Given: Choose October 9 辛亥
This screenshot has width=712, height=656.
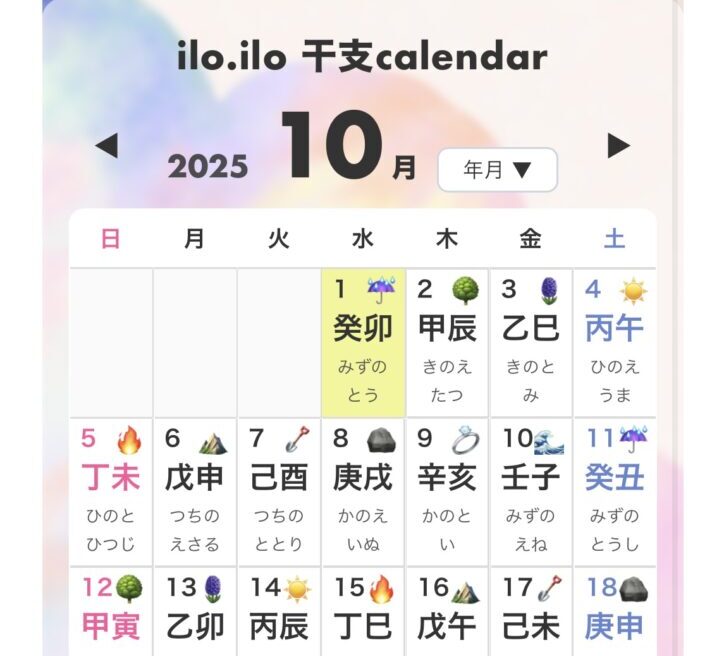Looking at the screenshot, I should tap(447, 491).
